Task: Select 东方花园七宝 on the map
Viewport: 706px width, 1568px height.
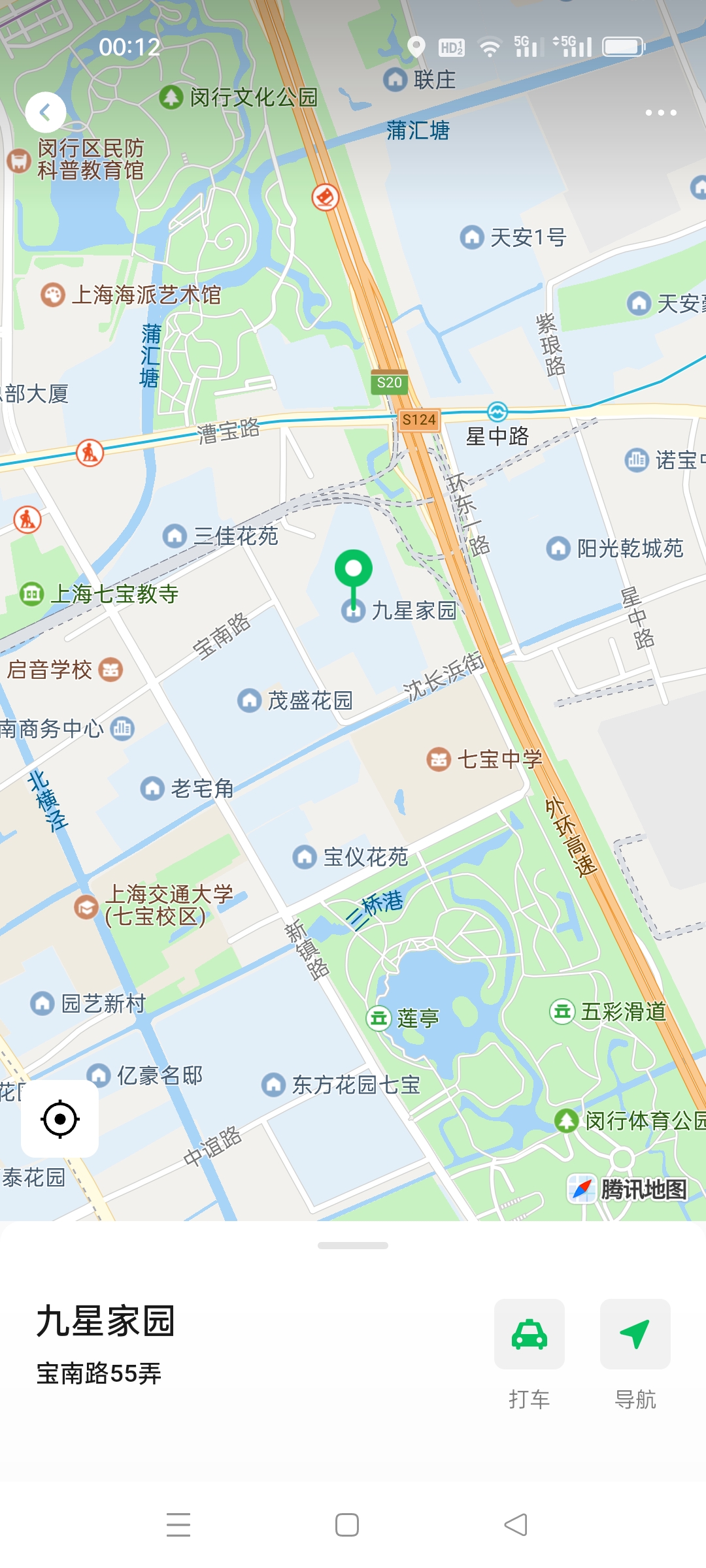Action: [273, 1085]
